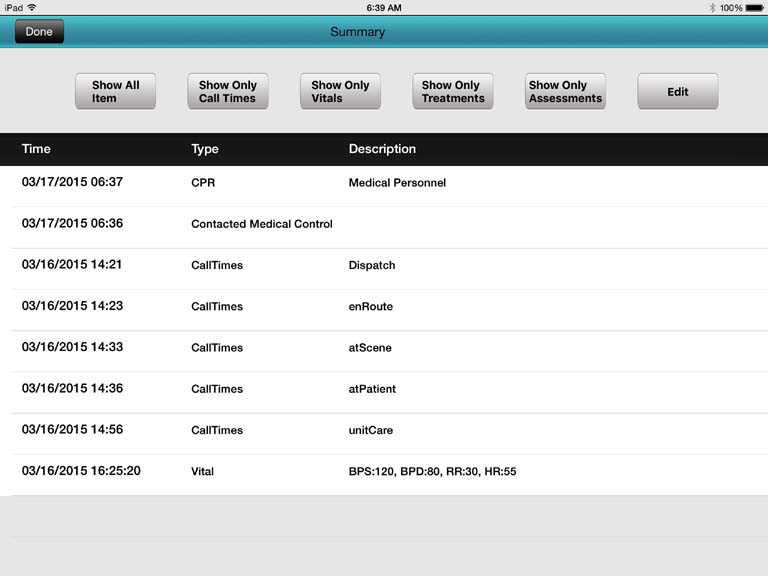Tap the Edit button
The height and width of the screenshot is (576, 768).
point(677,92)
